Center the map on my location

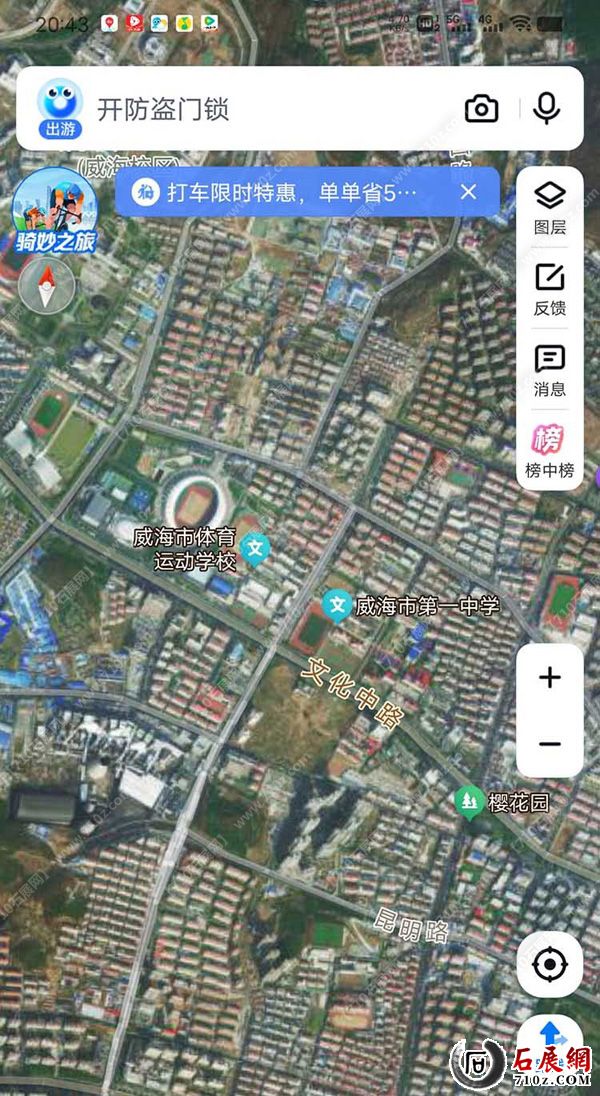pyautogui.click(x=549, y=965)
